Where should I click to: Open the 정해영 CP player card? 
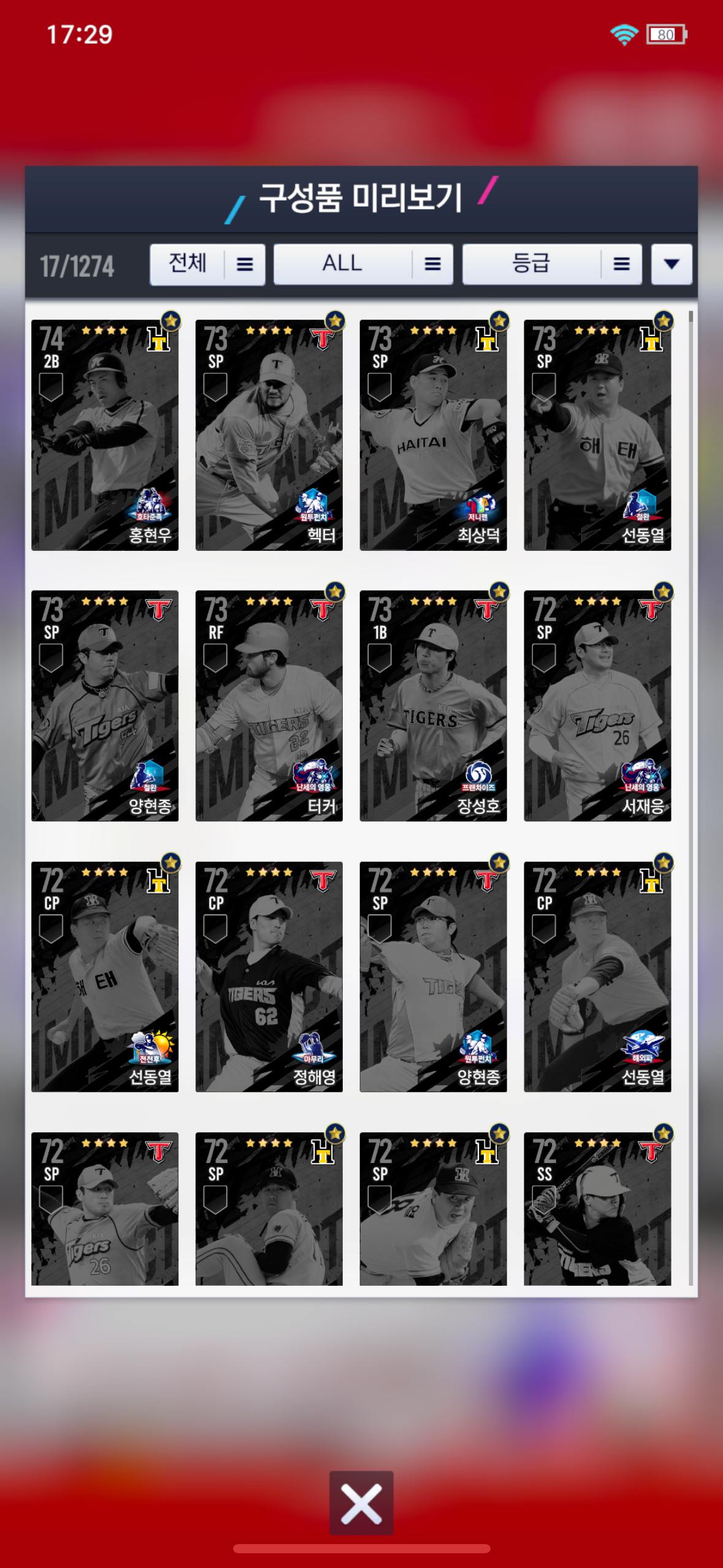269,977
